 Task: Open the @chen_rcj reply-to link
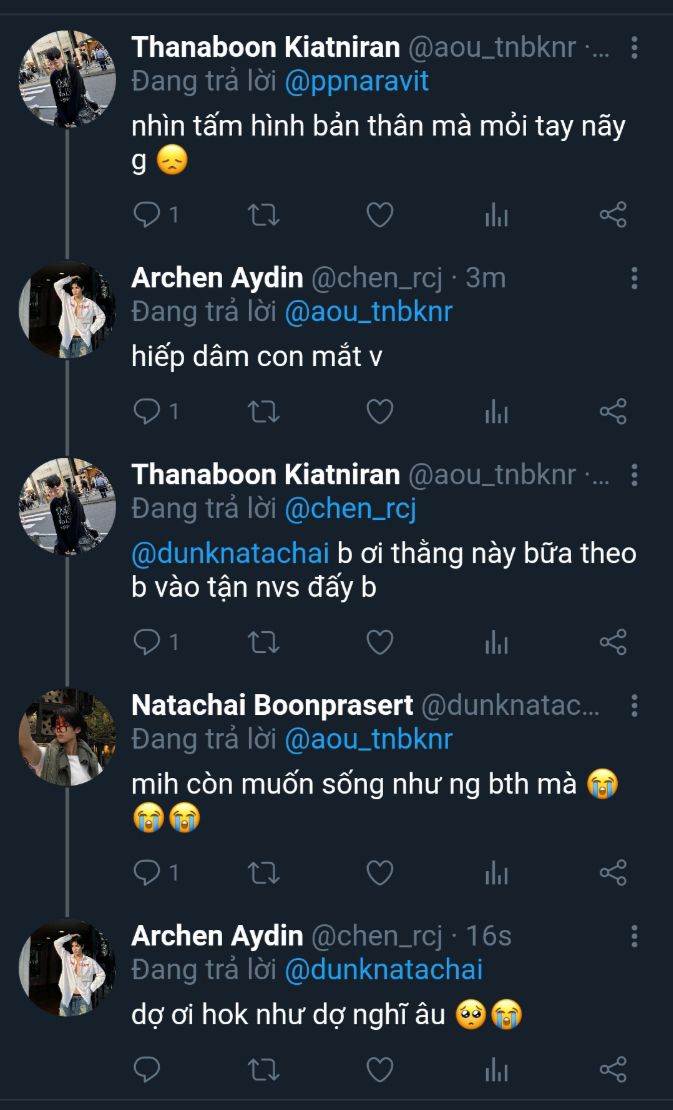point(350,509)
